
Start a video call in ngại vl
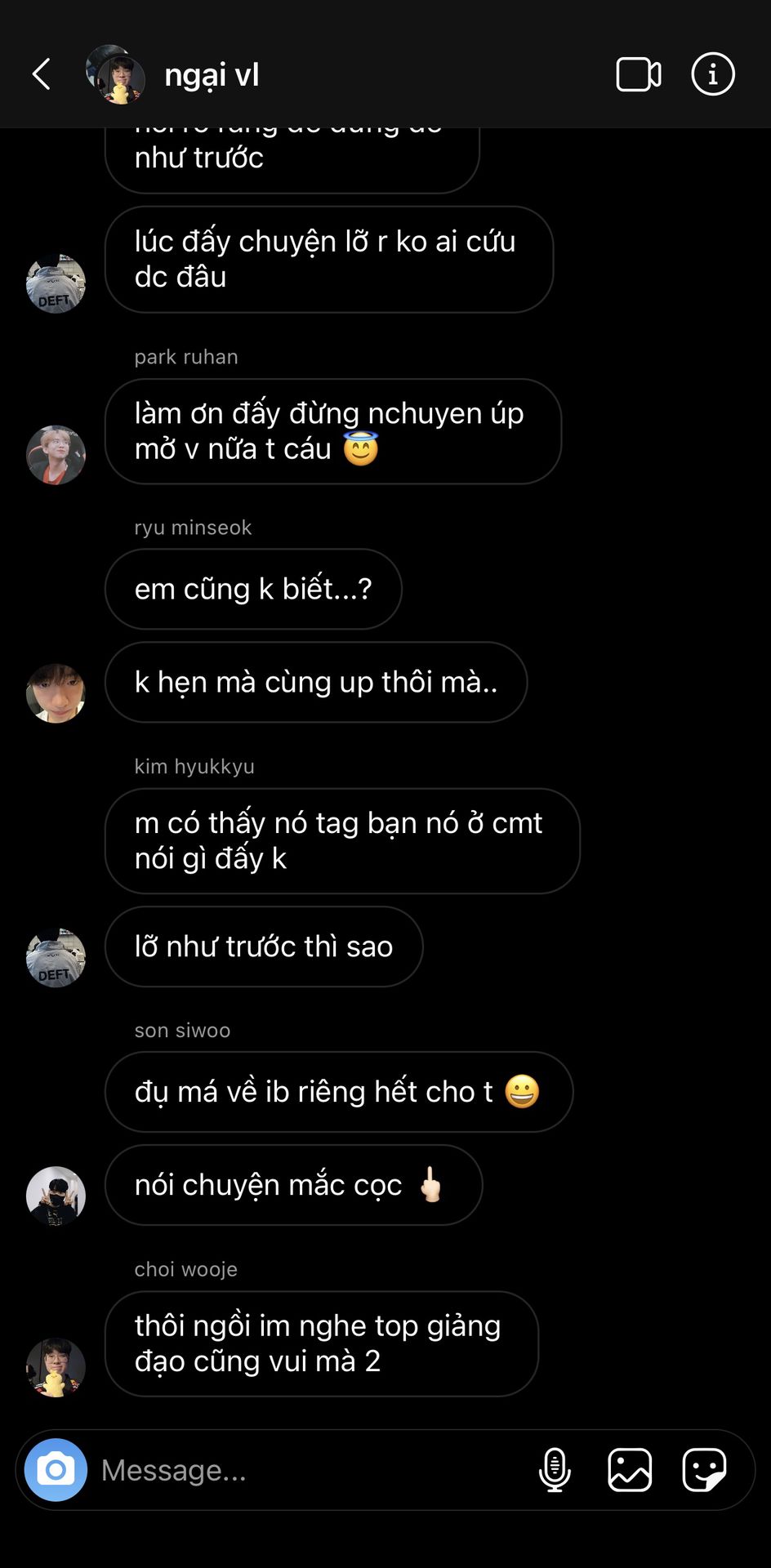tap(639, 74)
